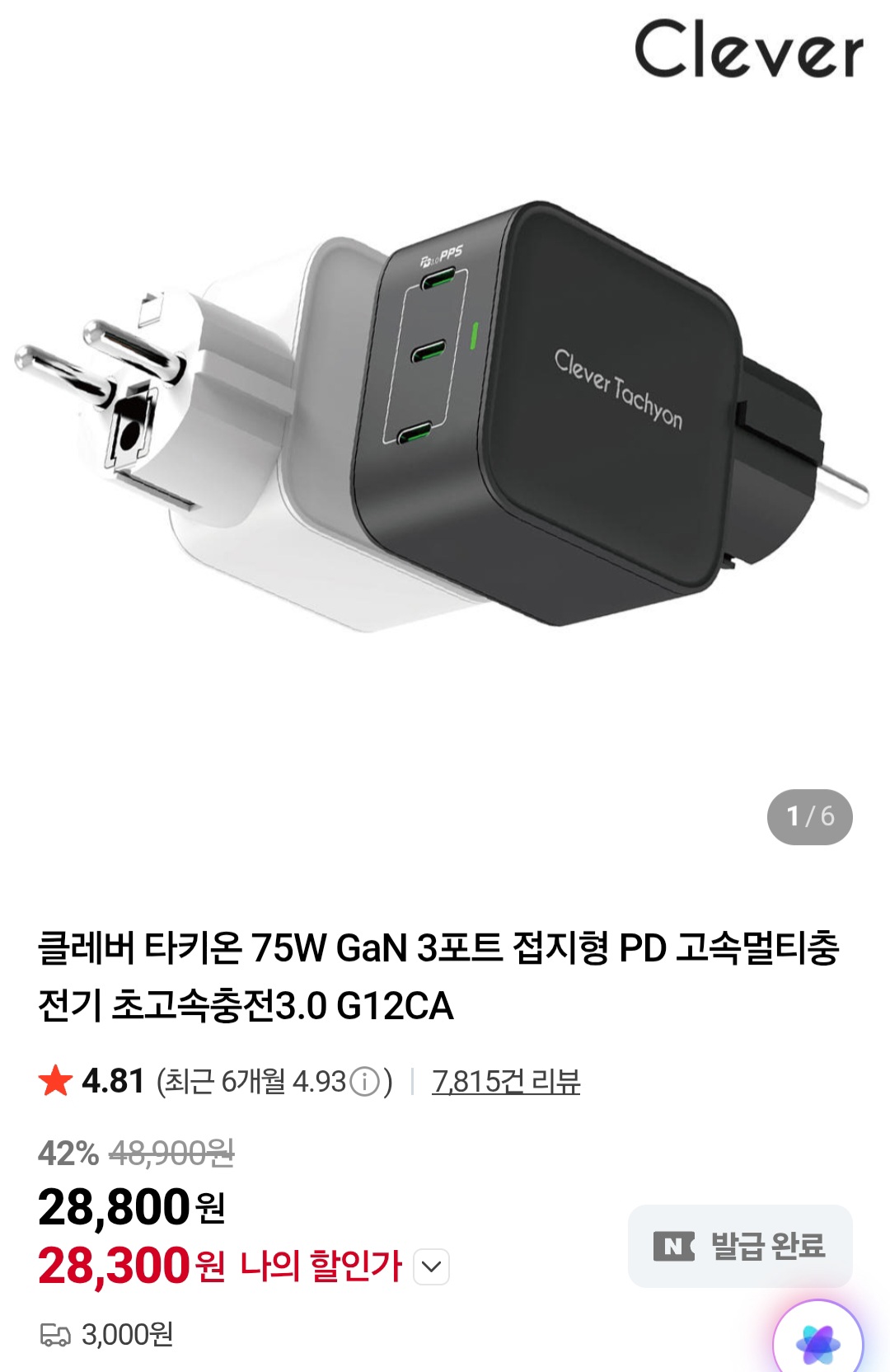
Task: Open the info icon next to 최근 6개월 rating
Action: click(364, 1082)
